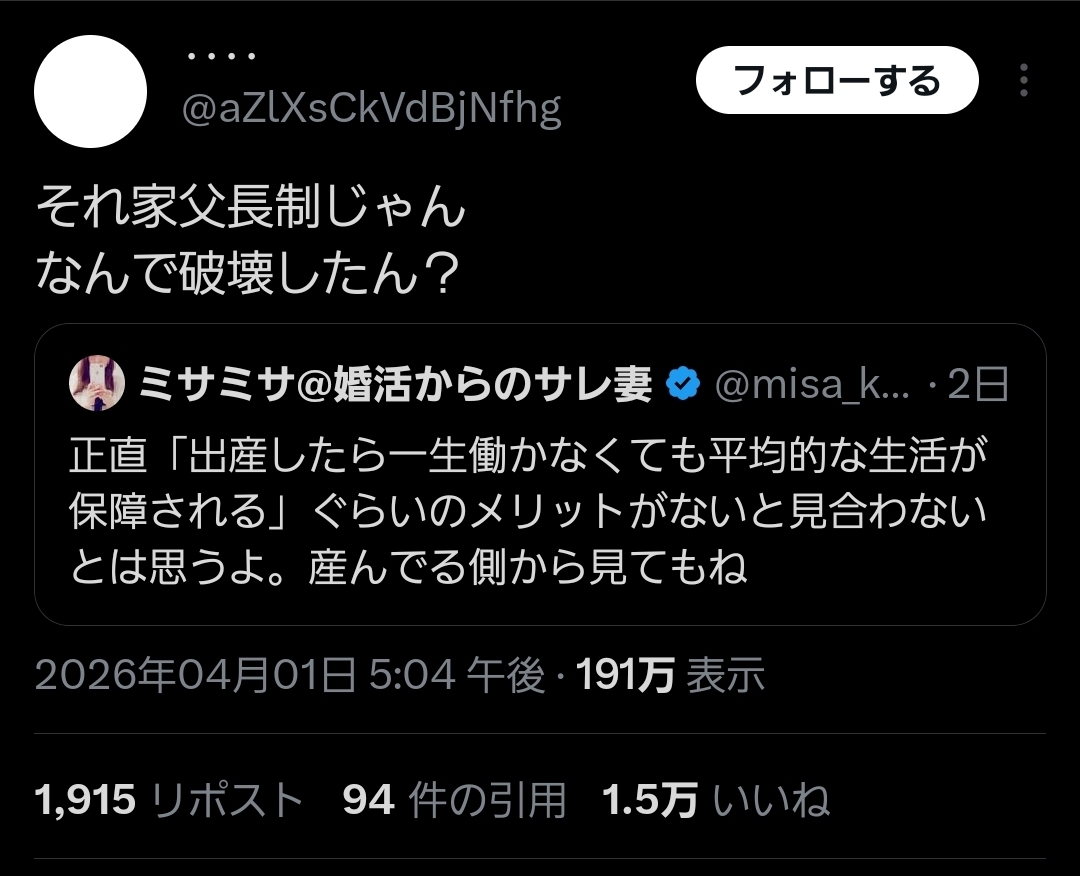Open the @aZlXsCkVdBjNfhg profile handle

tap(371, 108)
